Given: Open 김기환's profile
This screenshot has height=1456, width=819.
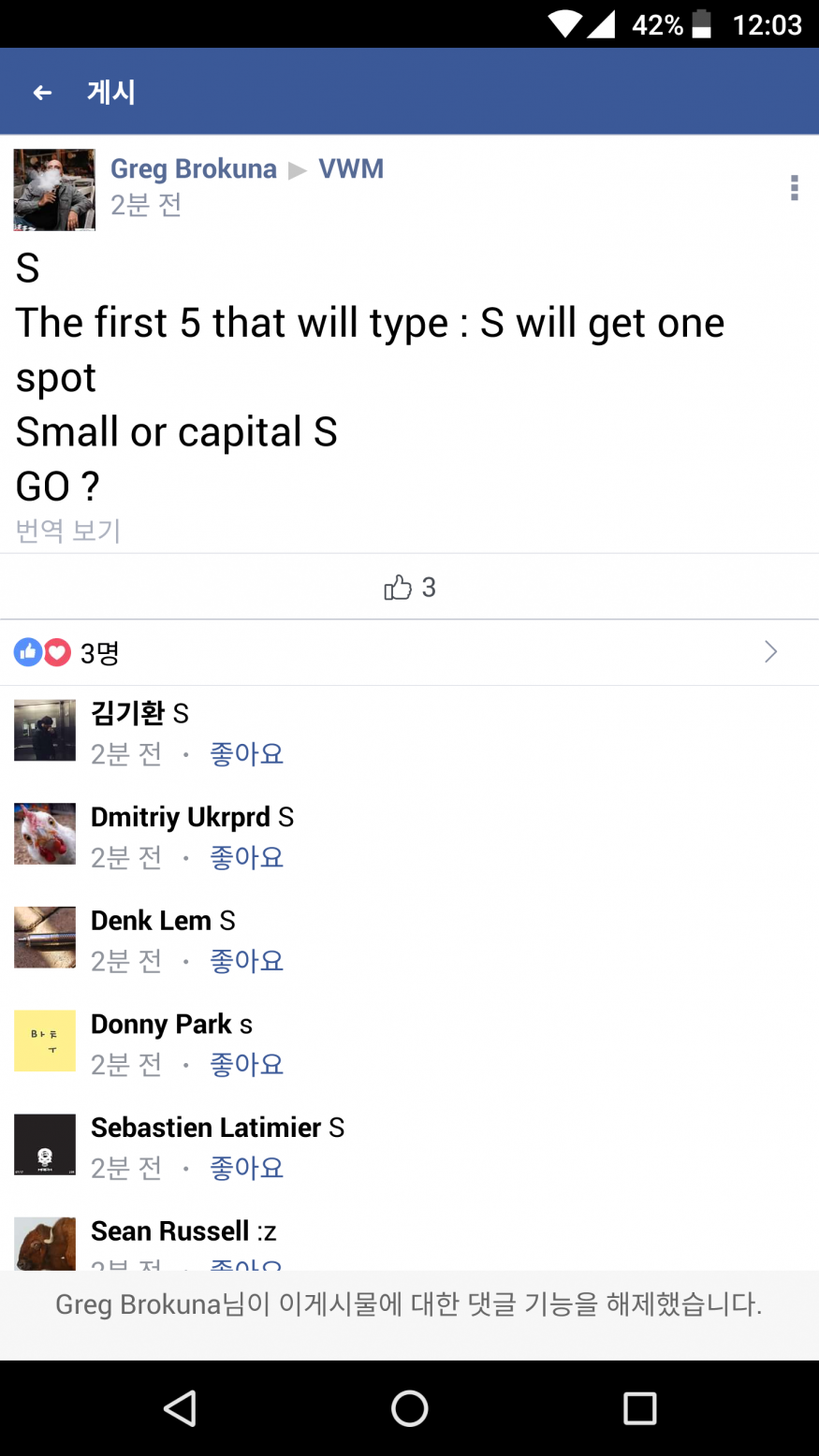Looking at the screenshot, I should click(127, 713).
